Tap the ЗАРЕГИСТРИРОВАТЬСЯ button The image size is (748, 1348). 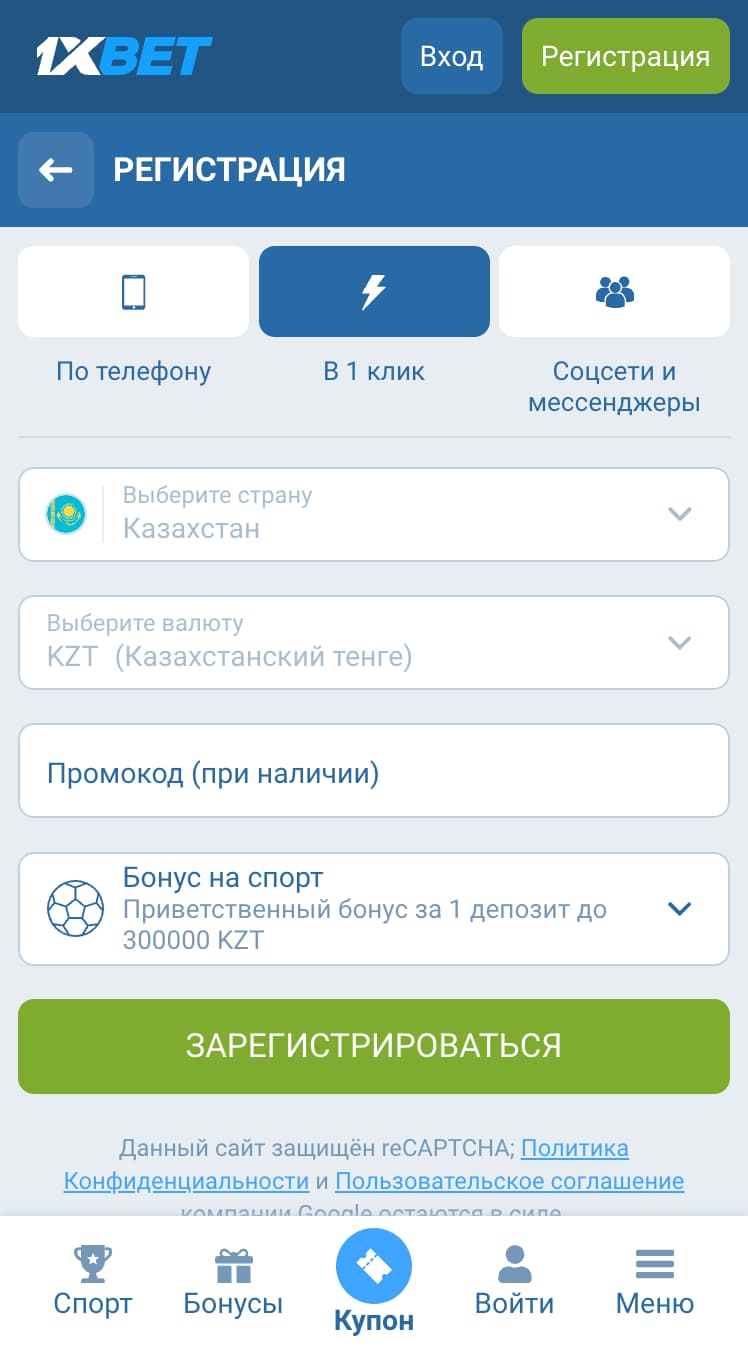(x=373, y=1045)
